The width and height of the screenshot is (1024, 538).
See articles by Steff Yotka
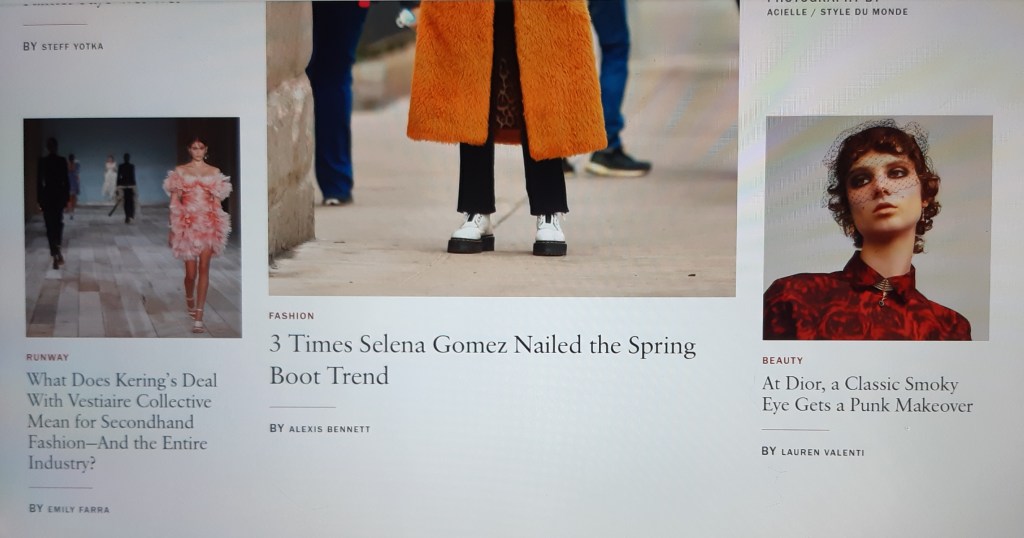tap(71, 46)
